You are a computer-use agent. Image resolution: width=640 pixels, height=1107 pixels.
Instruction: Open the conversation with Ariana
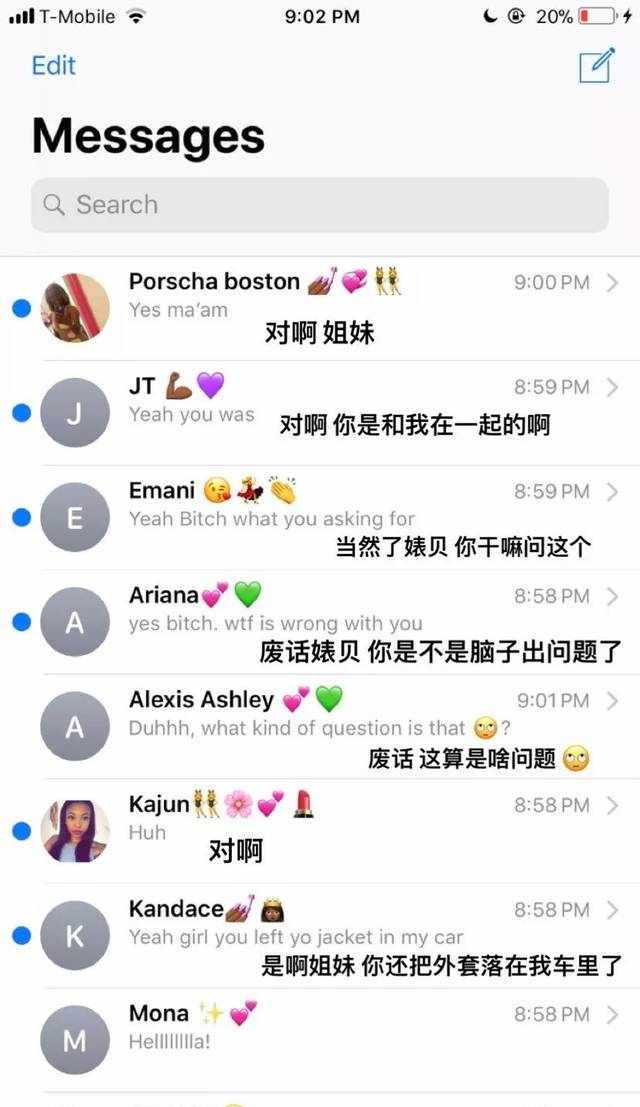(320, 622)
